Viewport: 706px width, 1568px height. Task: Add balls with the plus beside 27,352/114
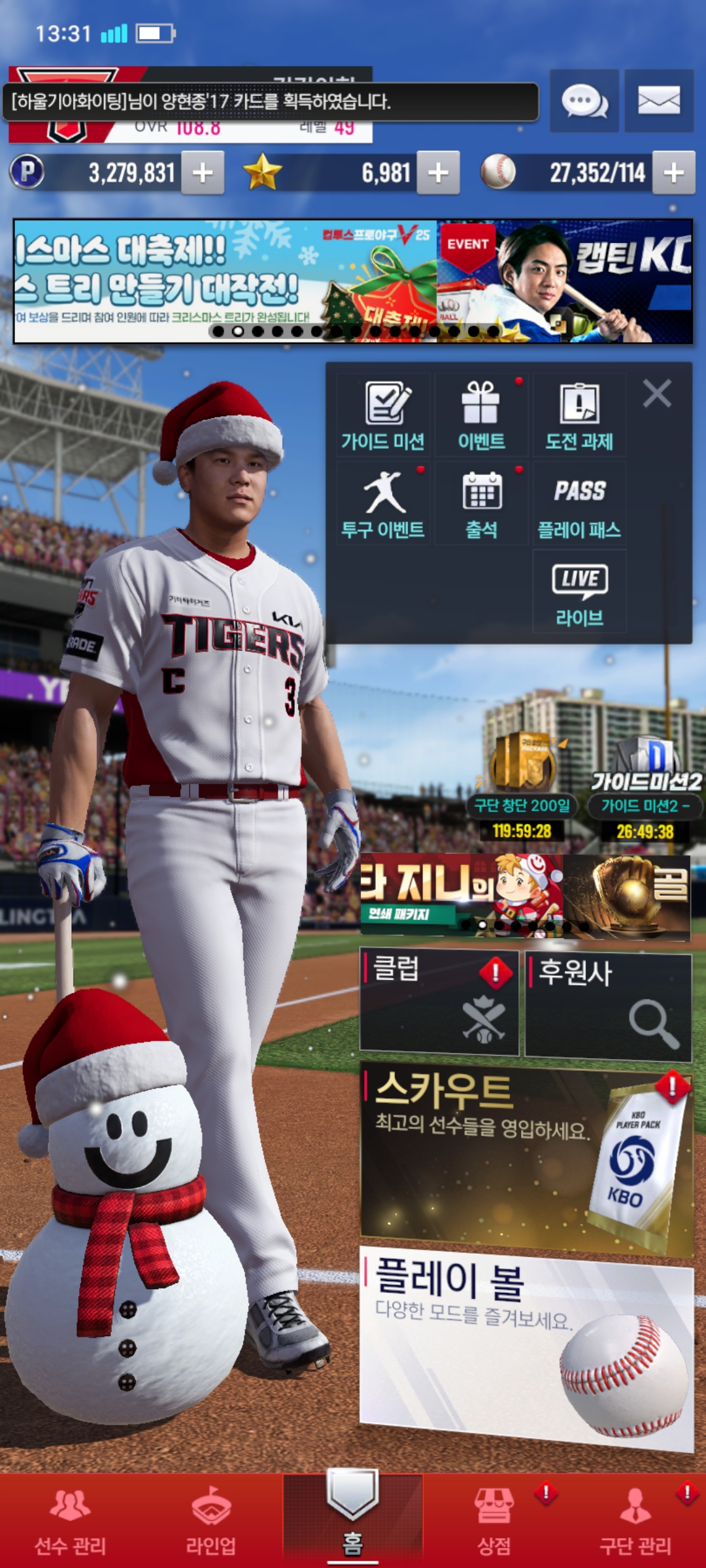coord(673,173)
